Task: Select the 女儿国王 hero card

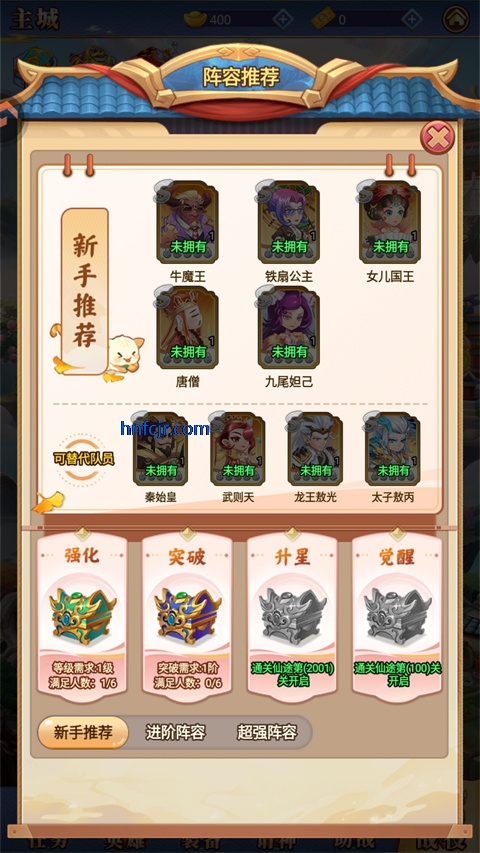Action: (390, 222)
